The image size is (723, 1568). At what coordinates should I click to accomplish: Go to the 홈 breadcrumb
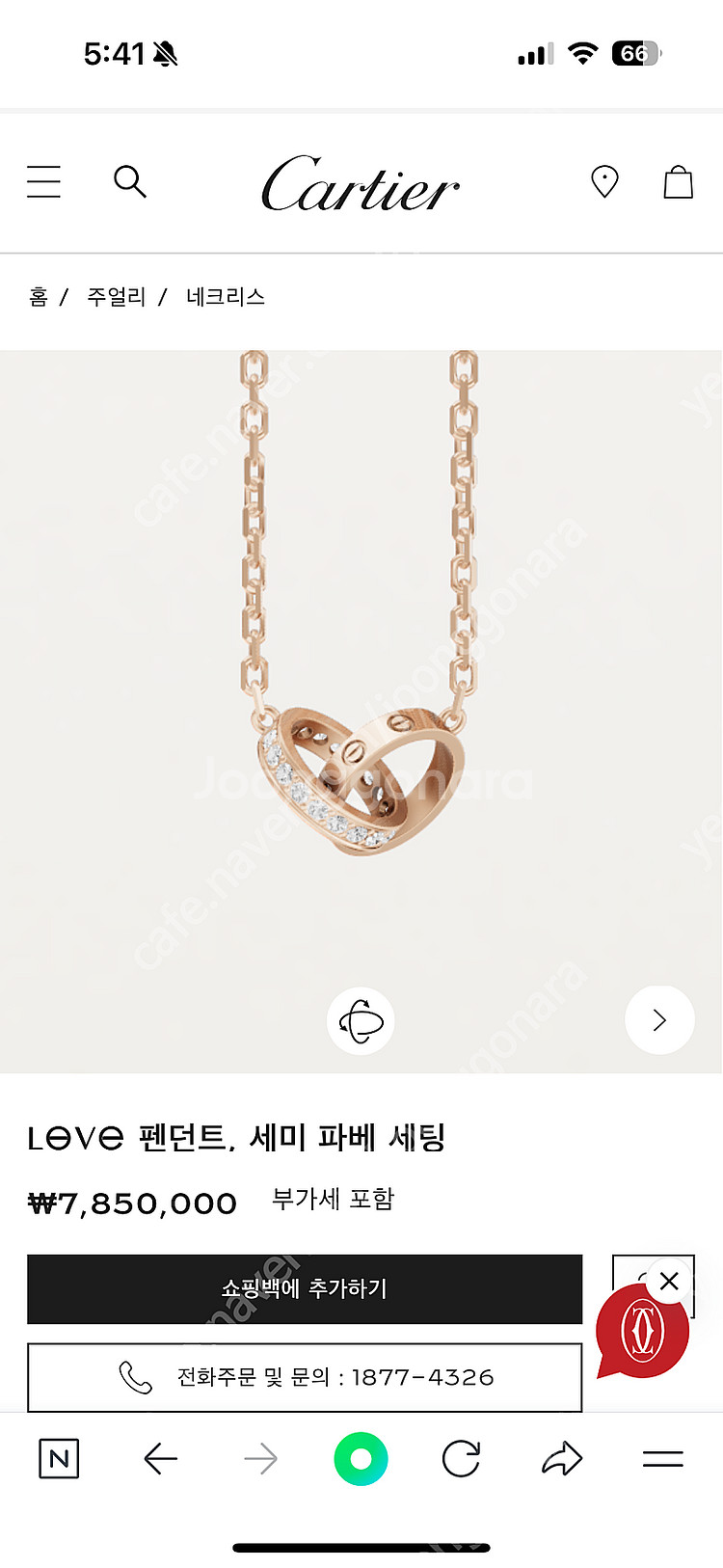pyautogui.click(x=39, y=297)
